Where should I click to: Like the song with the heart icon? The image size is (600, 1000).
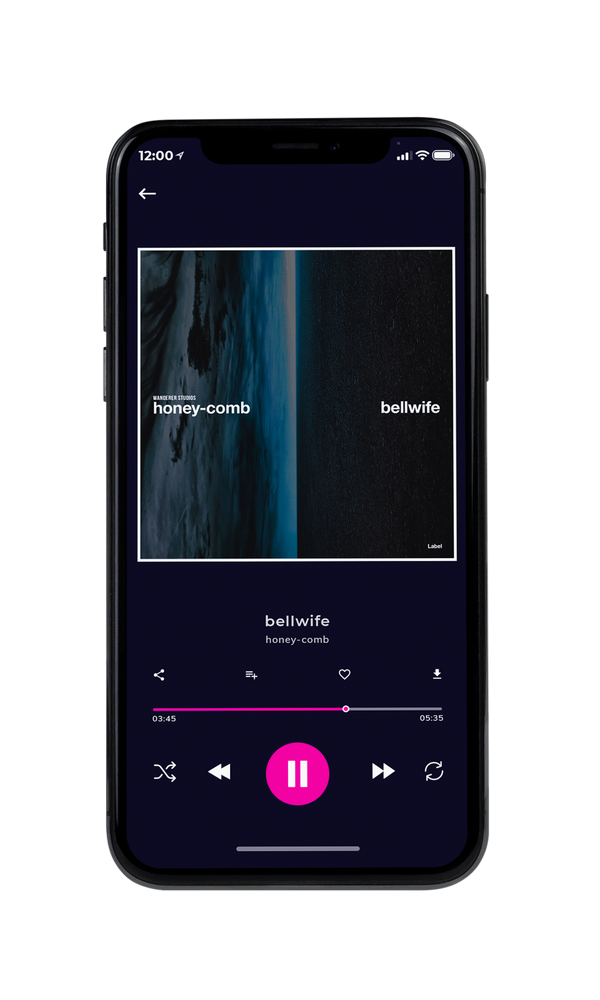click(x=344, y=674)
